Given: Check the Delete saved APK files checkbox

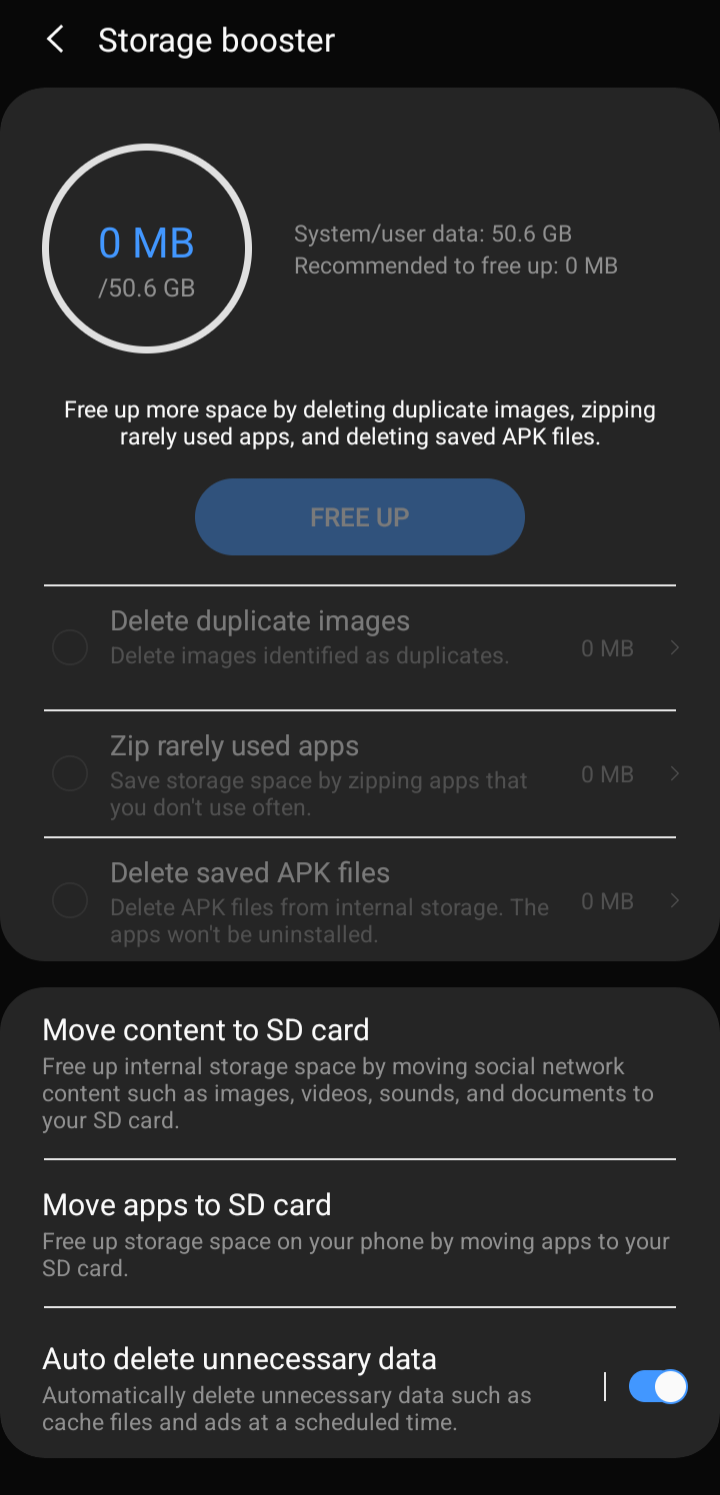Looking at the screenshot, I should tap(70, 901).
